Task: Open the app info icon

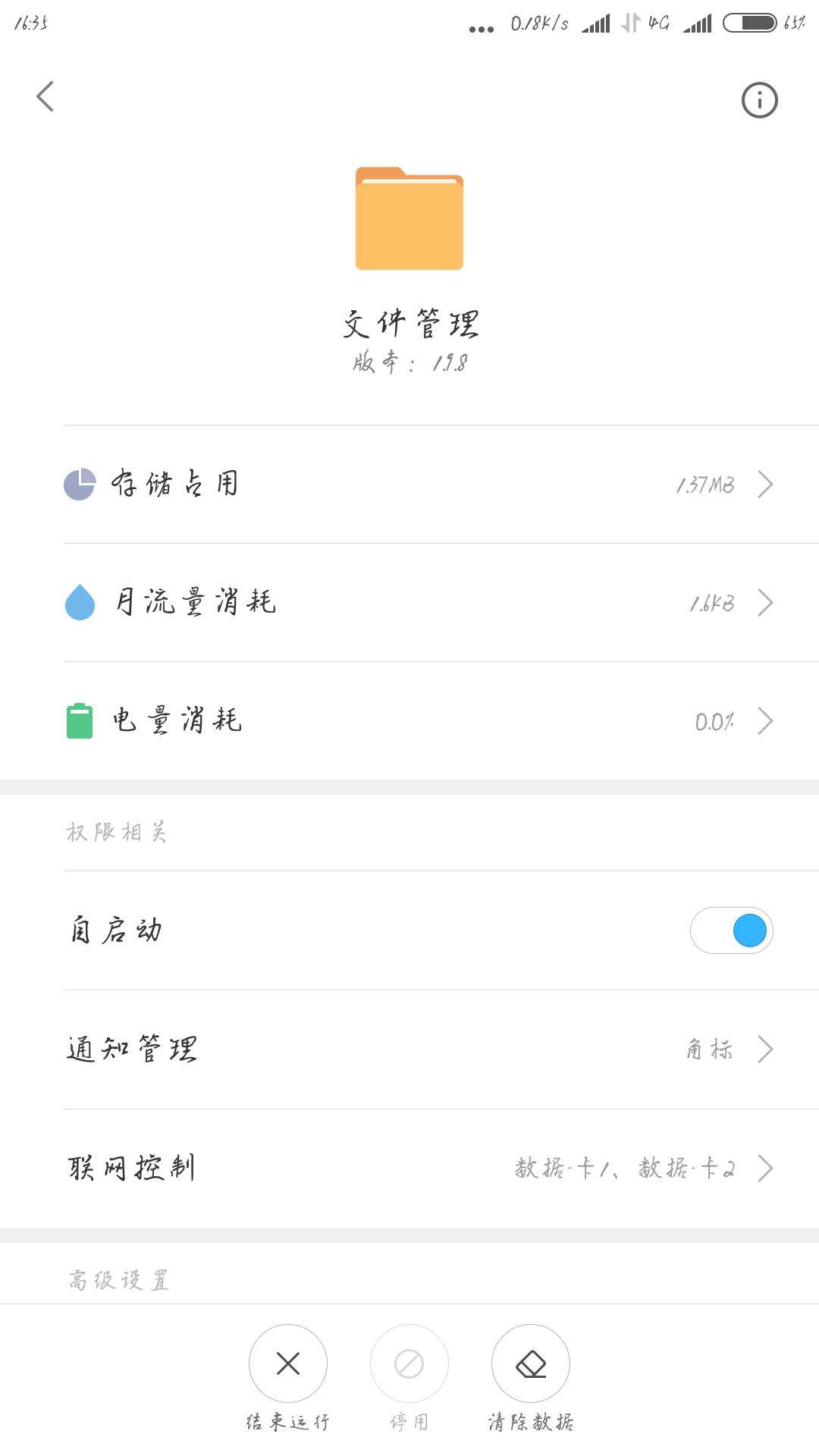Action: click(759, 100)
